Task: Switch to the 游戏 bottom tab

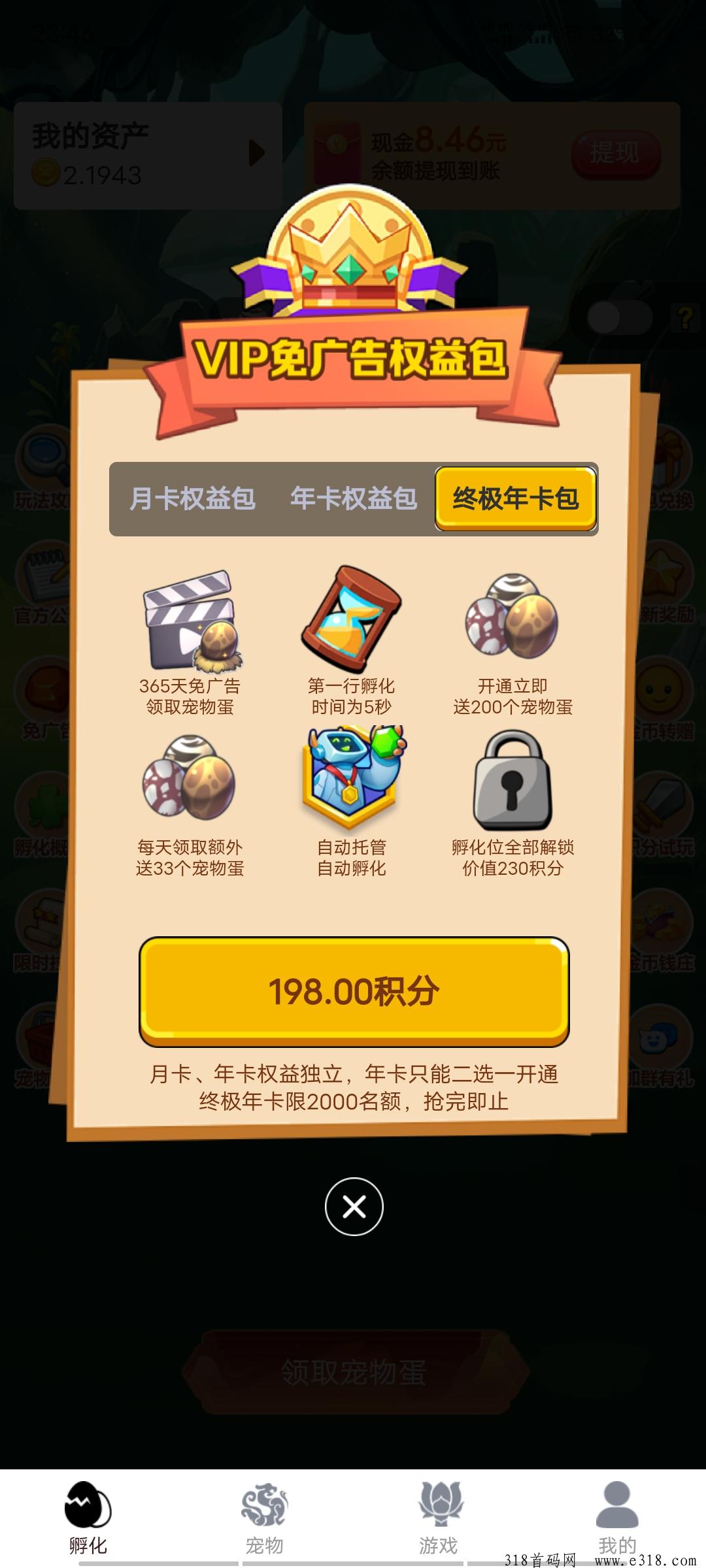Action: coord(439,1517)
